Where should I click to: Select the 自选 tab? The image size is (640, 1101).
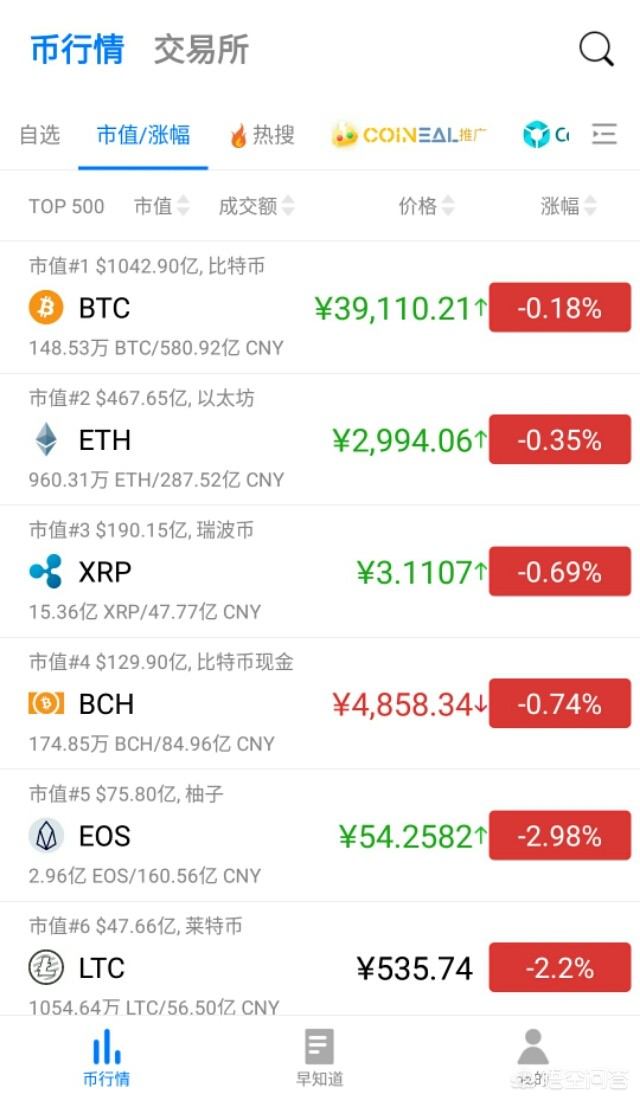click(40, 135)
